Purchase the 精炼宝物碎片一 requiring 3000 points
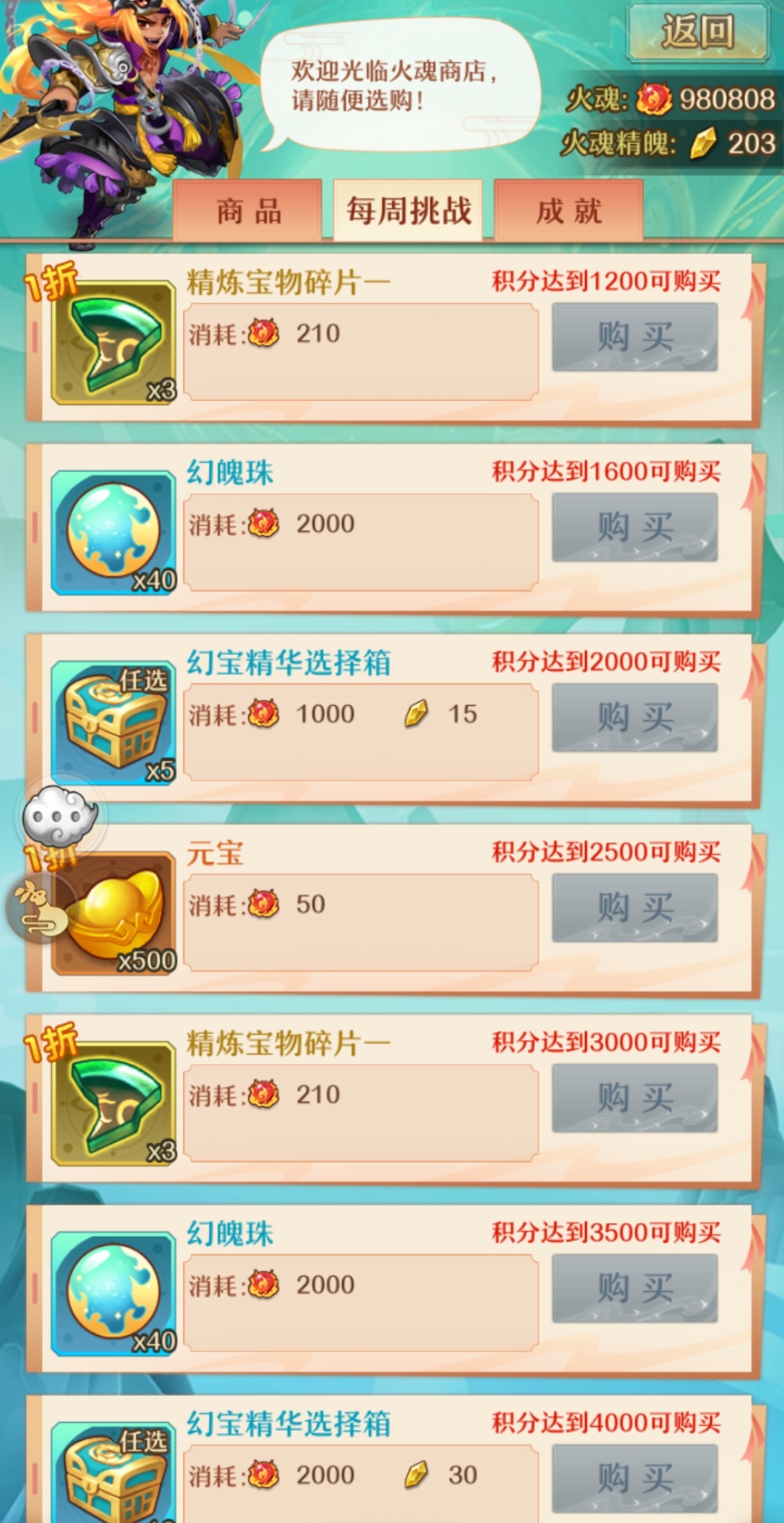The height and width of the screenshot is (1523, 784). (634, 1099)
